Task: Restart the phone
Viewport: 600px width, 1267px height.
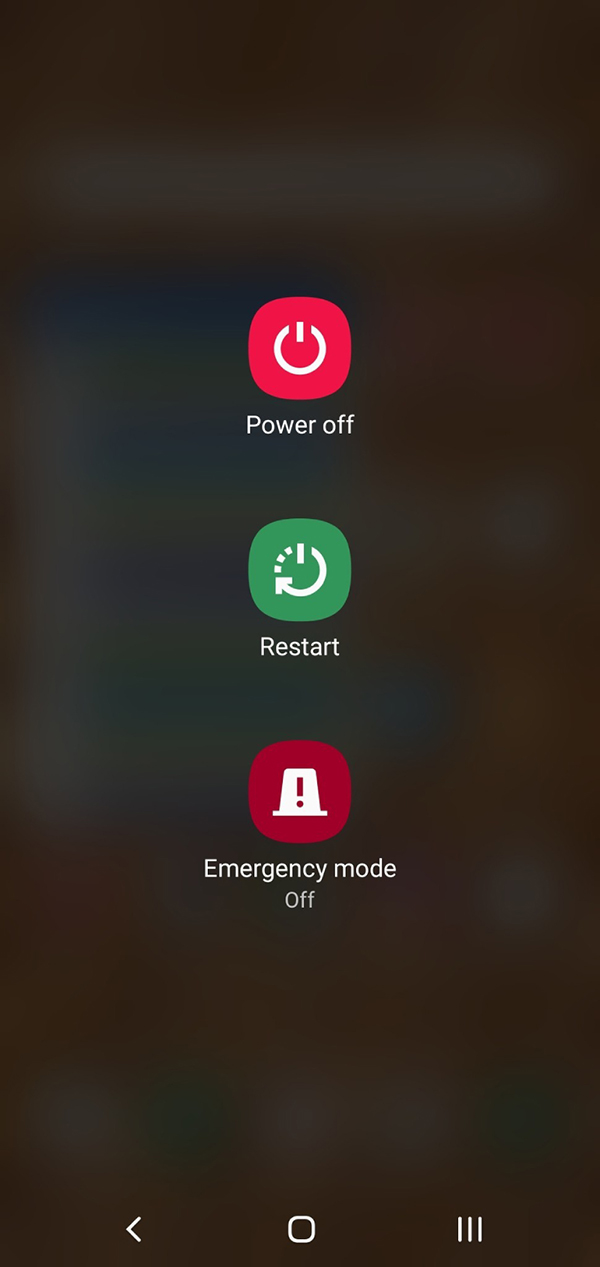Action: [300, 570]
